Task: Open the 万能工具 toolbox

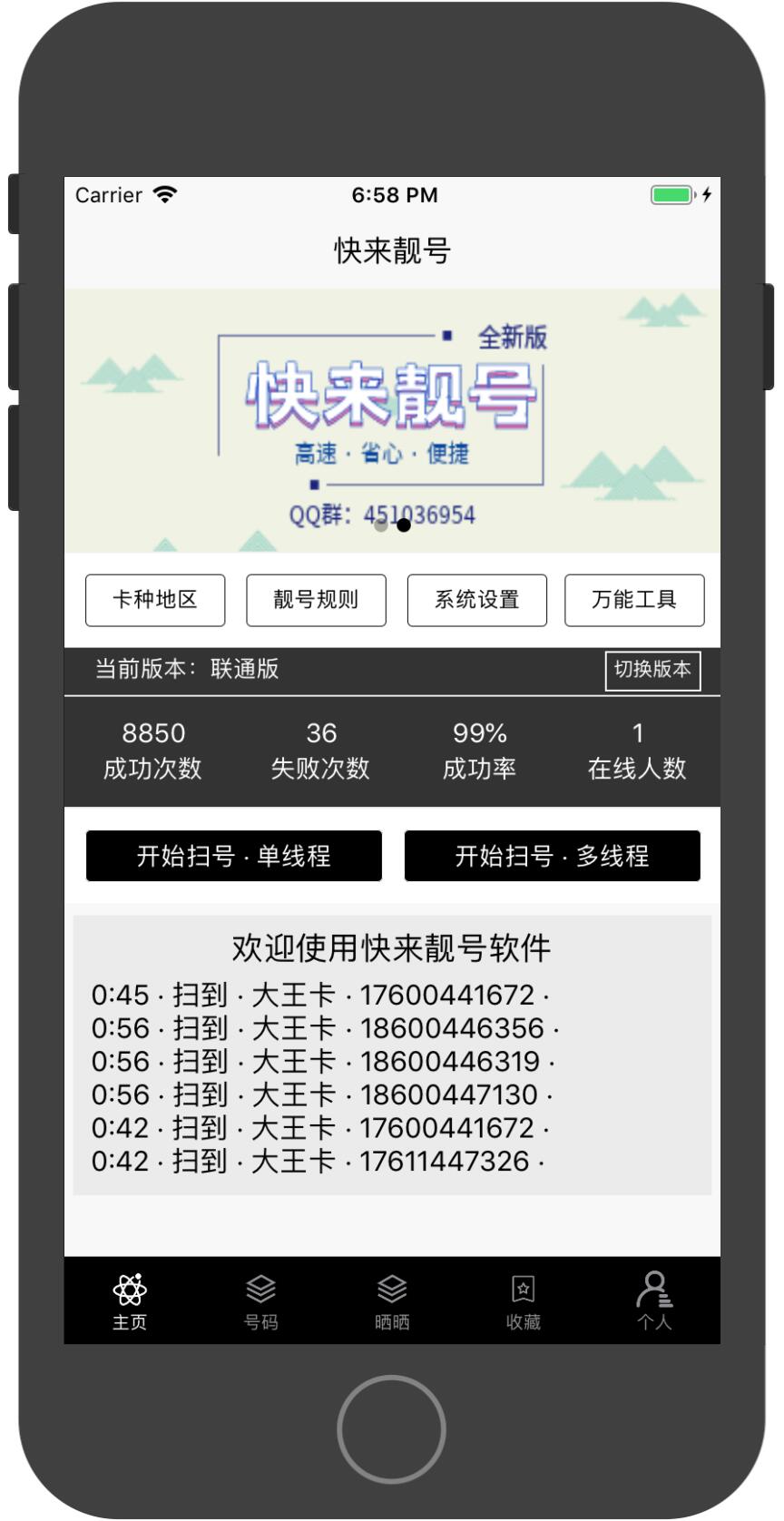Action: point(634,600)
